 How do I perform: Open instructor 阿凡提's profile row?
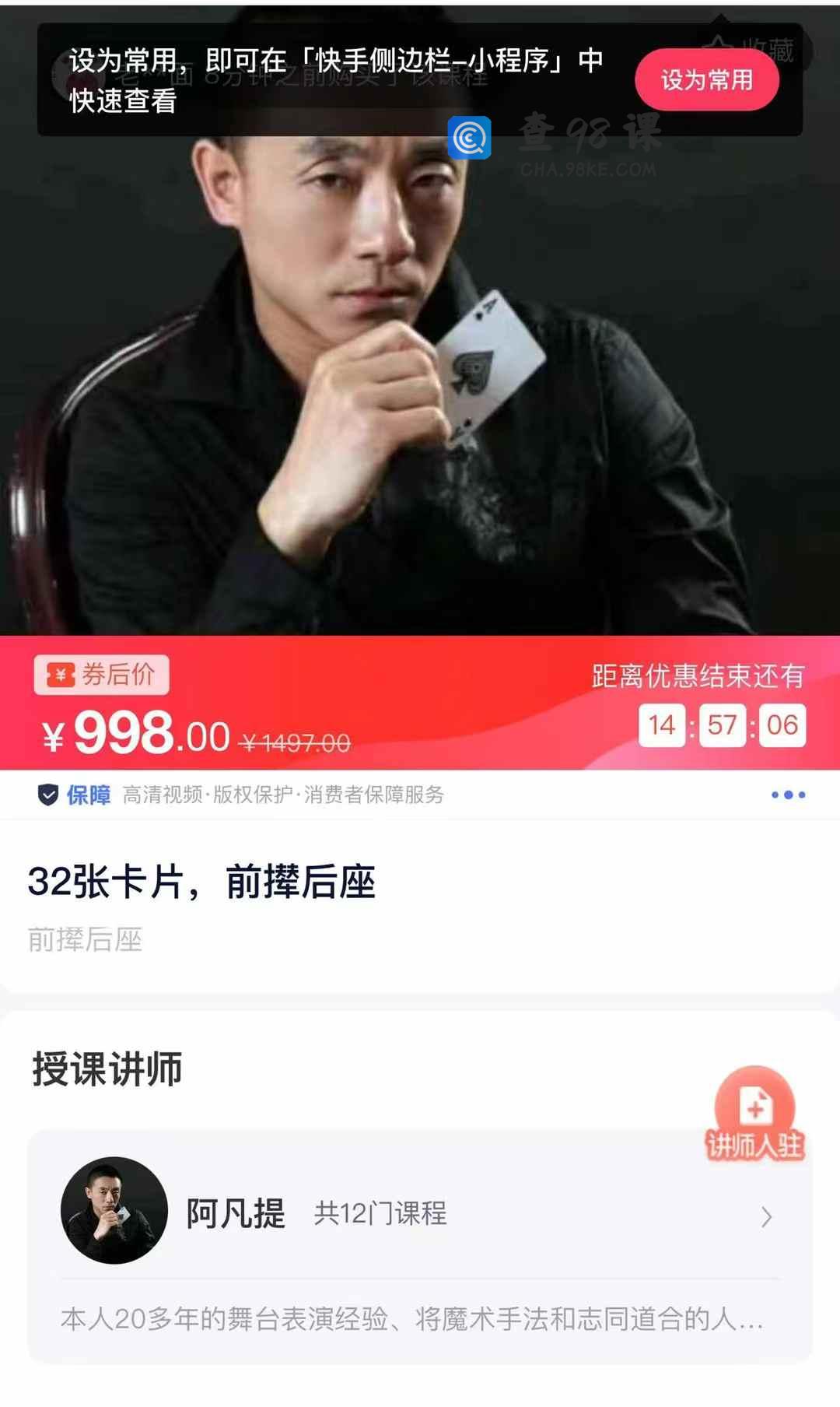pyautogui.click(x=420, y=1214)
